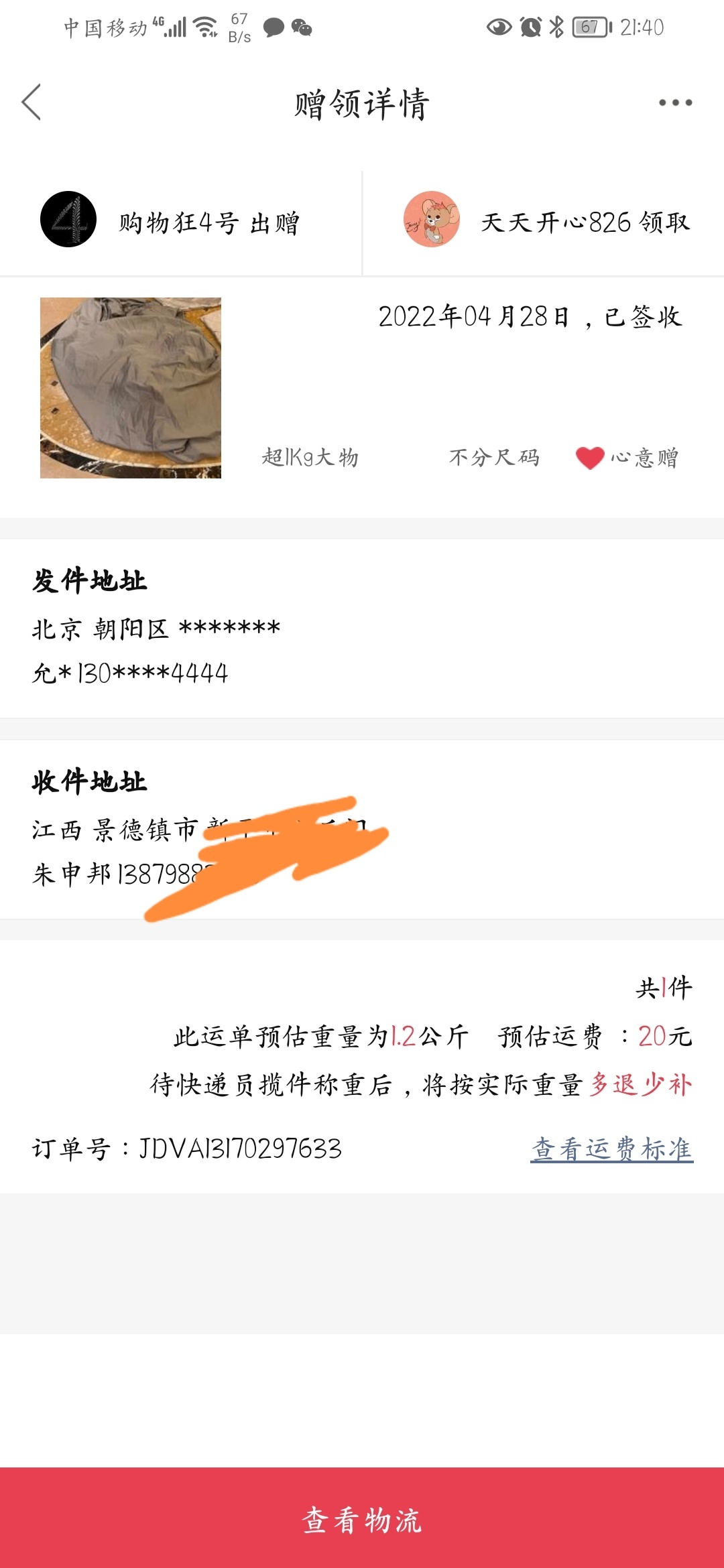This screenshot has width=724, height=1568.
Task: Tap the 查看物流 button
Action: (x=362, y=1518)
